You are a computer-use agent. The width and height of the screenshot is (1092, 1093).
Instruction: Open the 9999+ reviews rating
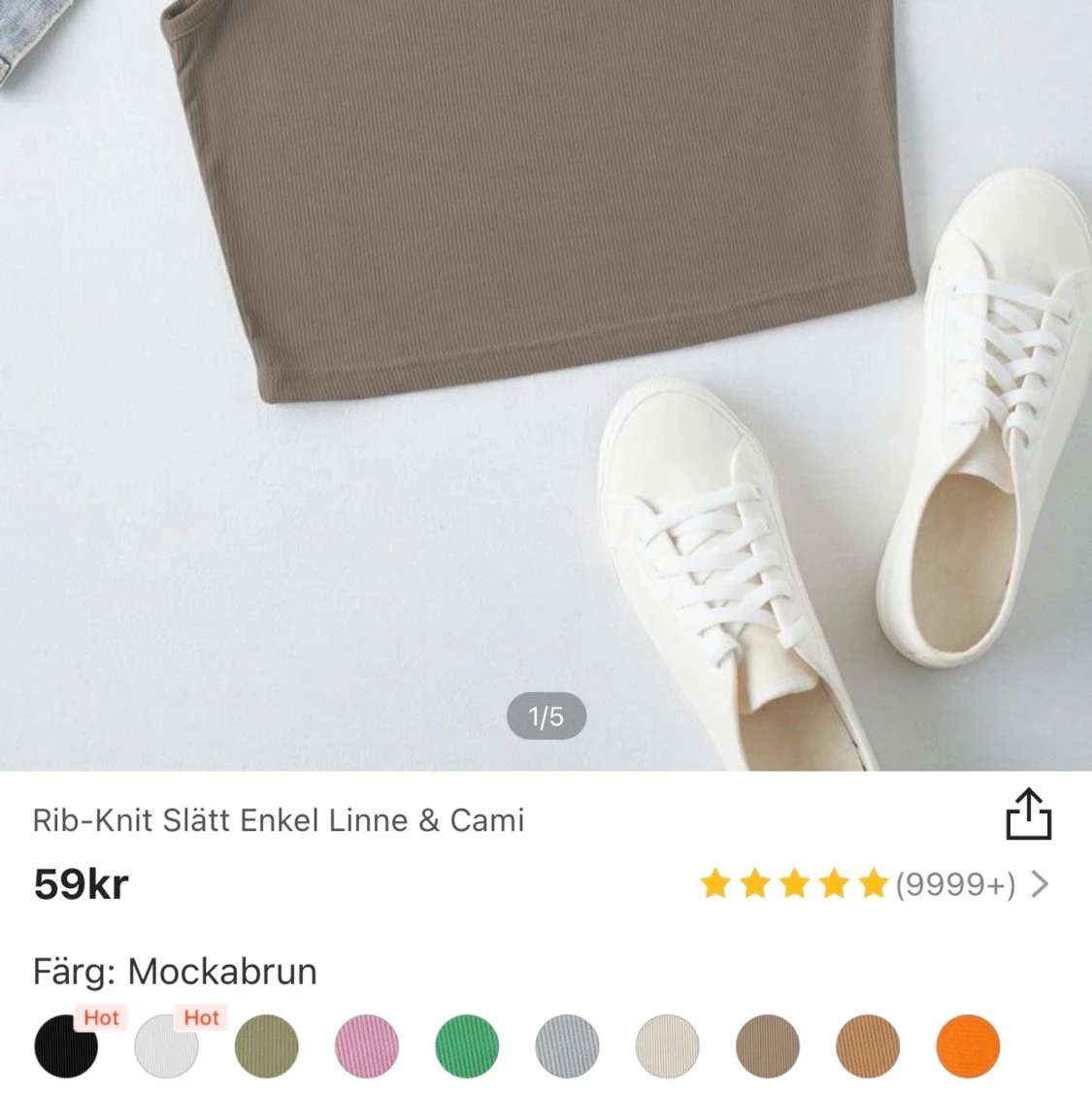click(x=874, y=884)
